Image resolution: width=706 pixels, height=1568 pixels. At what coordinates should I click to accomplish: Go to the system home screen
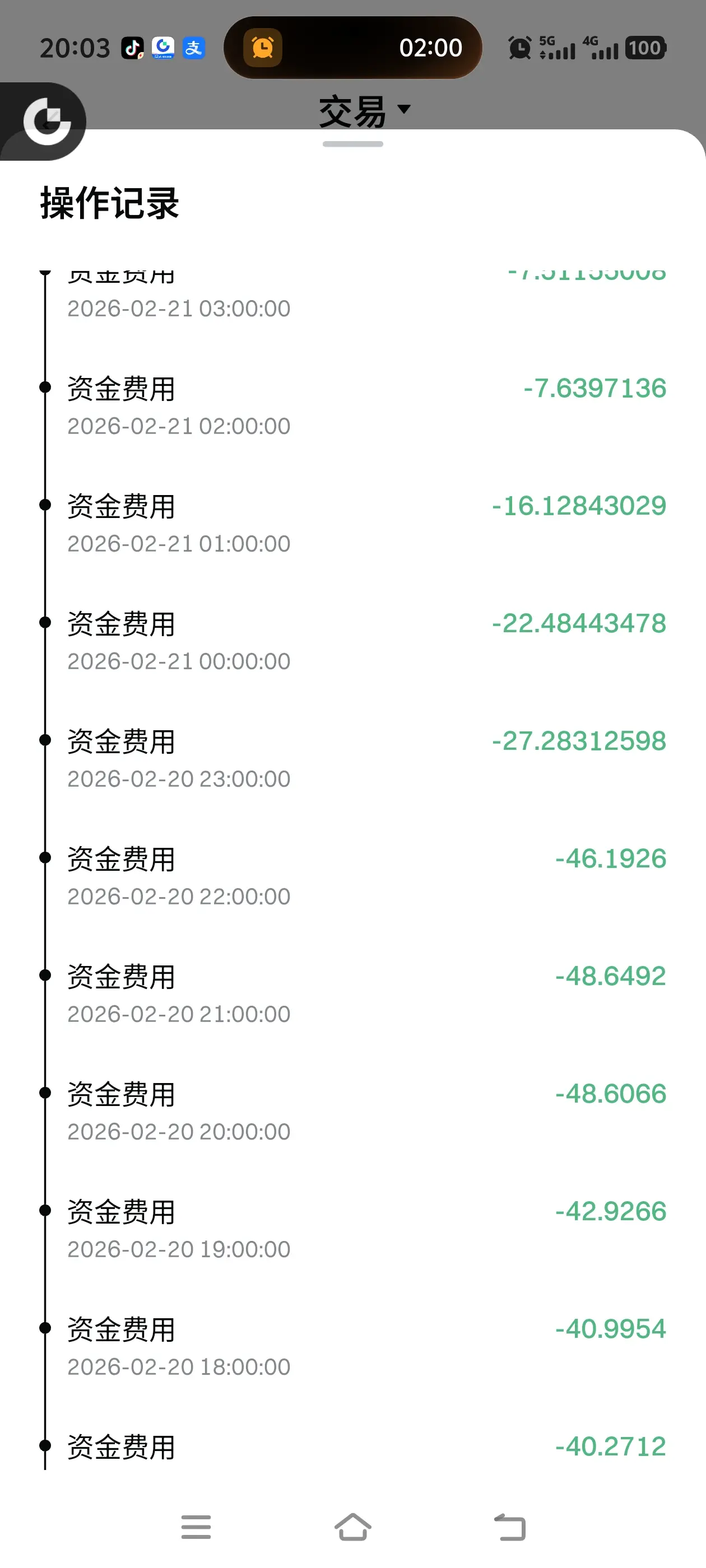(x=352, y=1527)
